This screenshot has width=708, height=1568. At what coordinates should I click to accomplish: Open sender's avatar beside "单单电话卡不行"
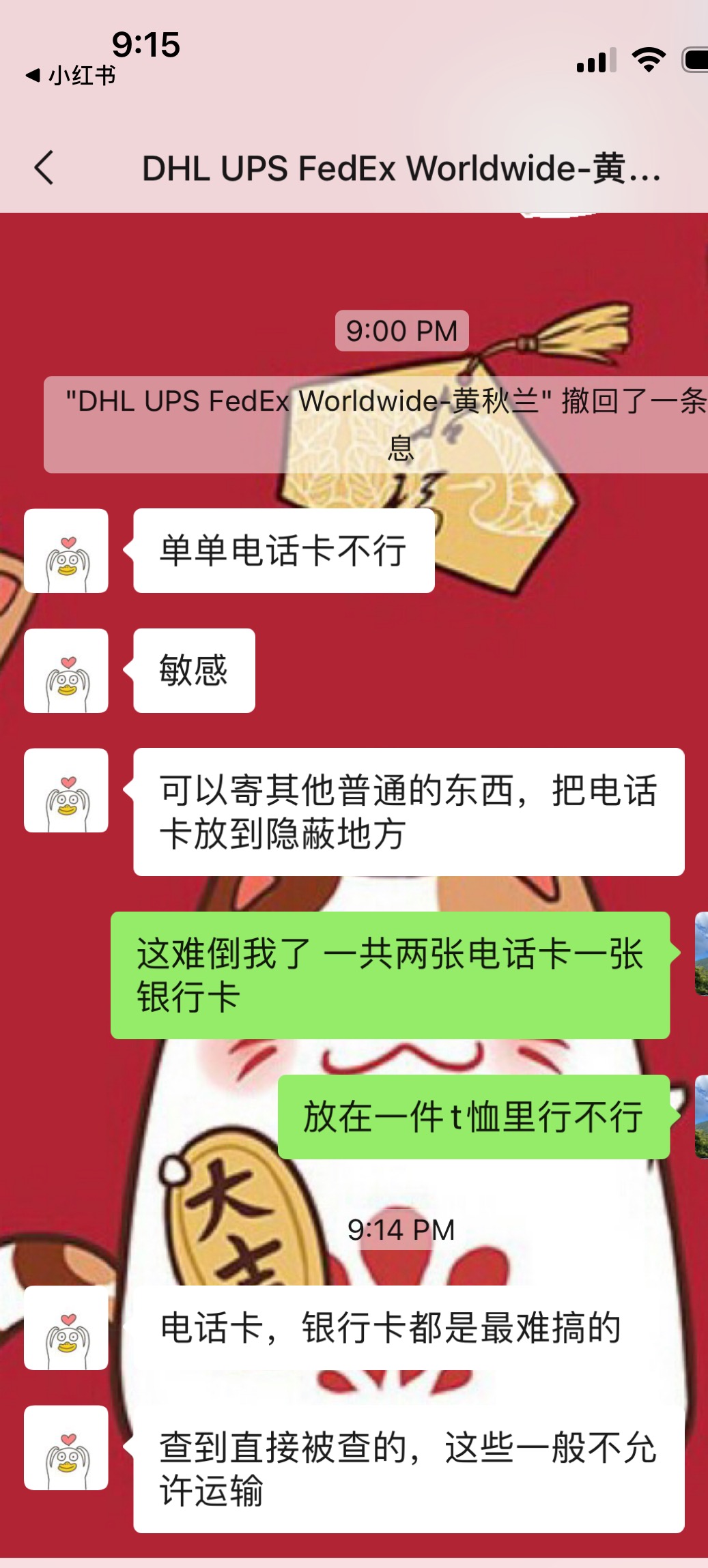click(66, 551)
